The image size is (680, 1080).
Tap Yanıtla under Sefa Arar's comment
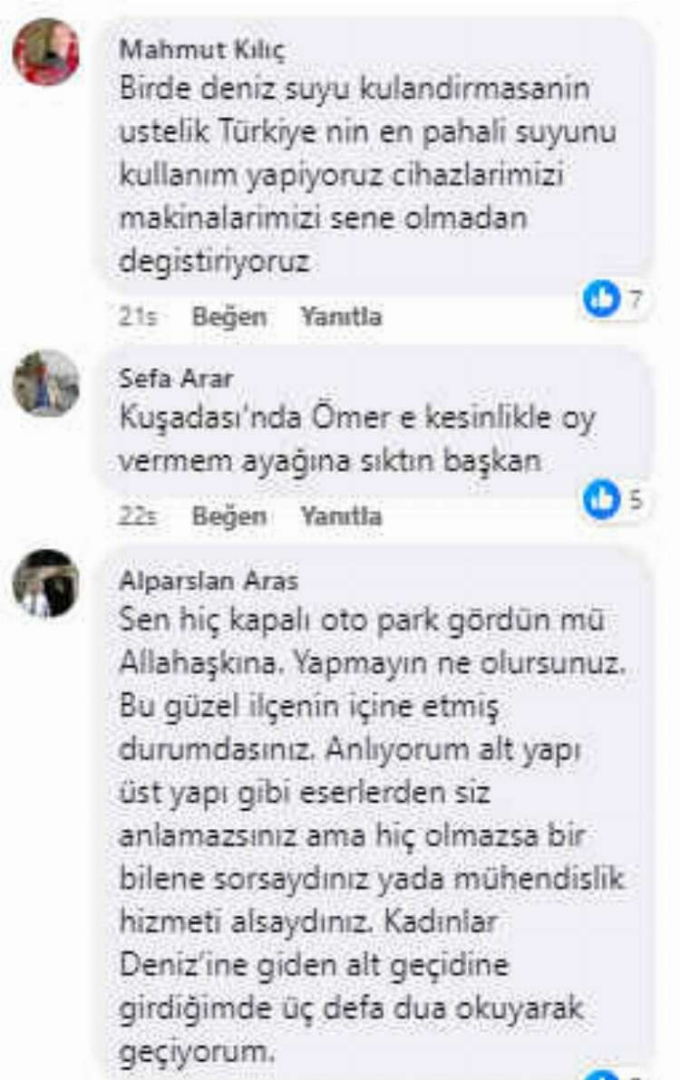[x=341, y=516]
